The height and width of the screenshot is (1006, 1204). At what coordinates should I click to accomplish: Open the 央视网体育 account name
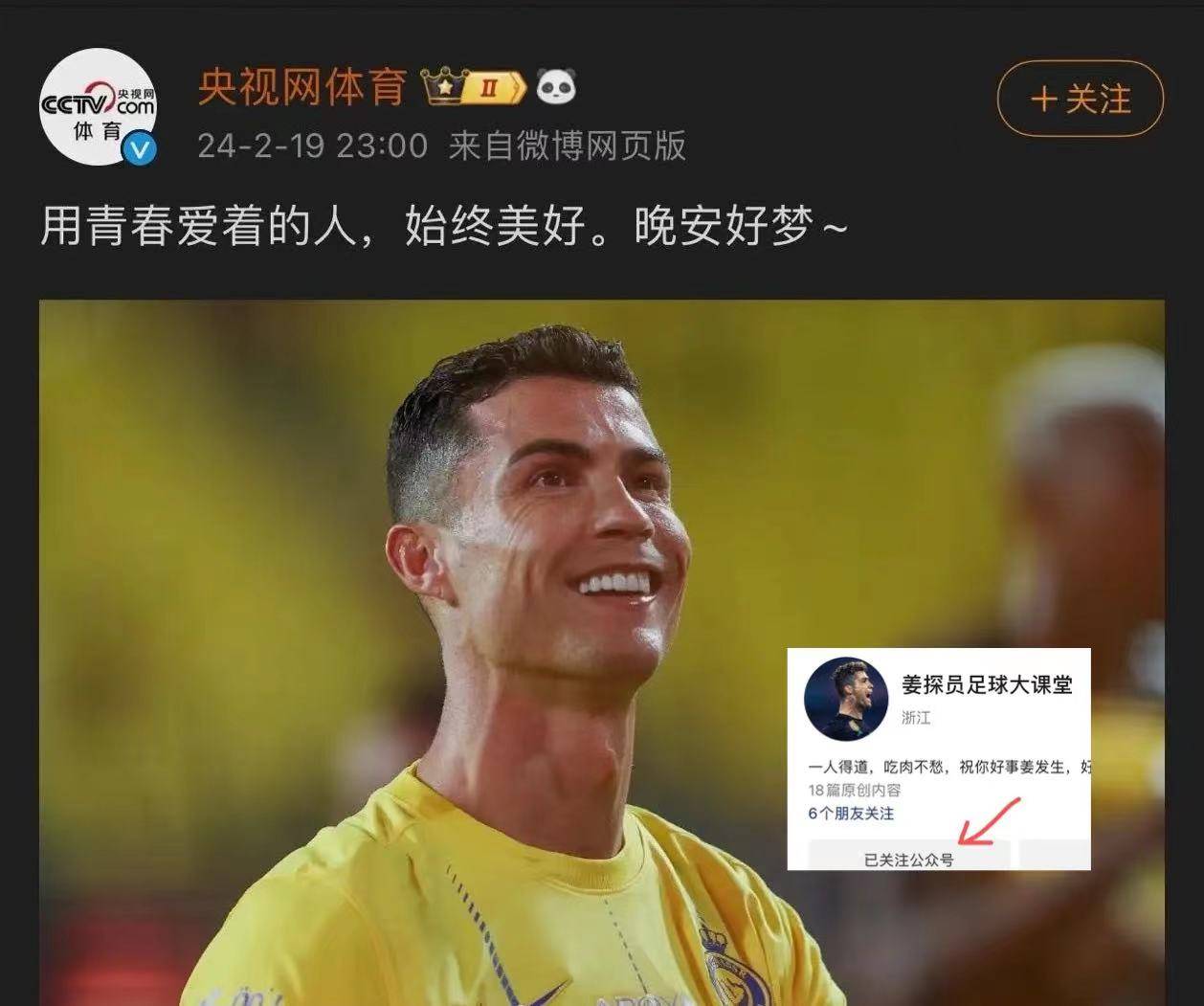302,88
